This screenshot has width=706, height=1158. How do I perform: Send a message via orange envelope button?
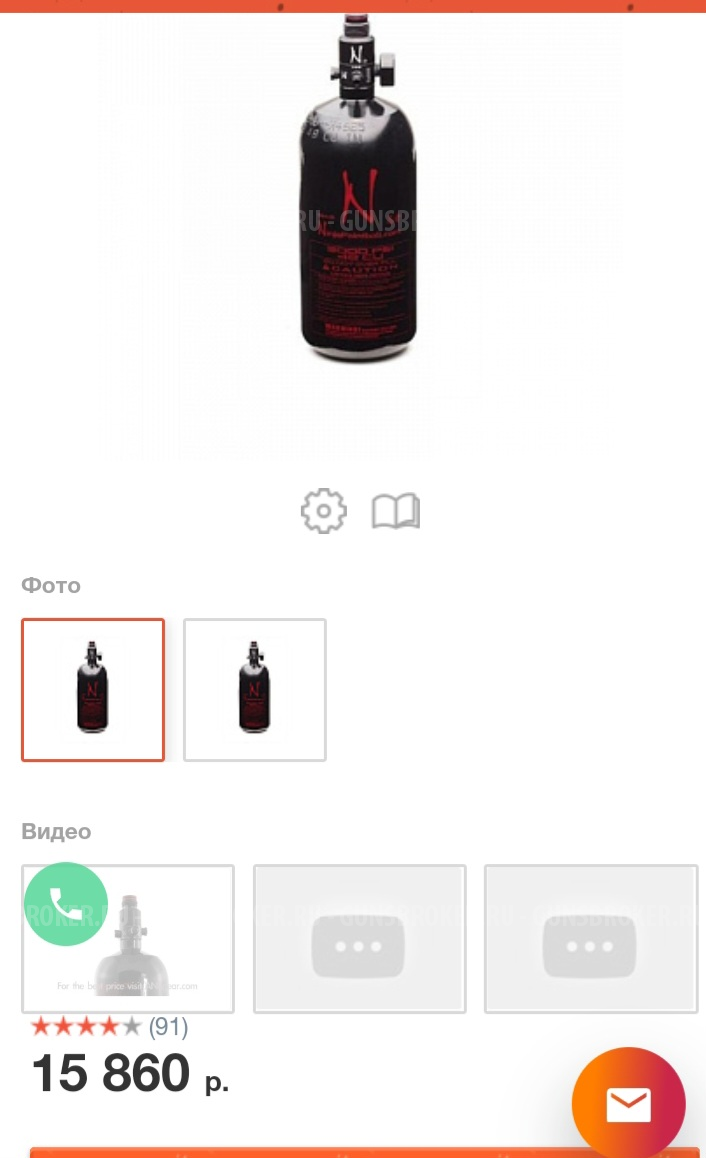(628, 1104)
